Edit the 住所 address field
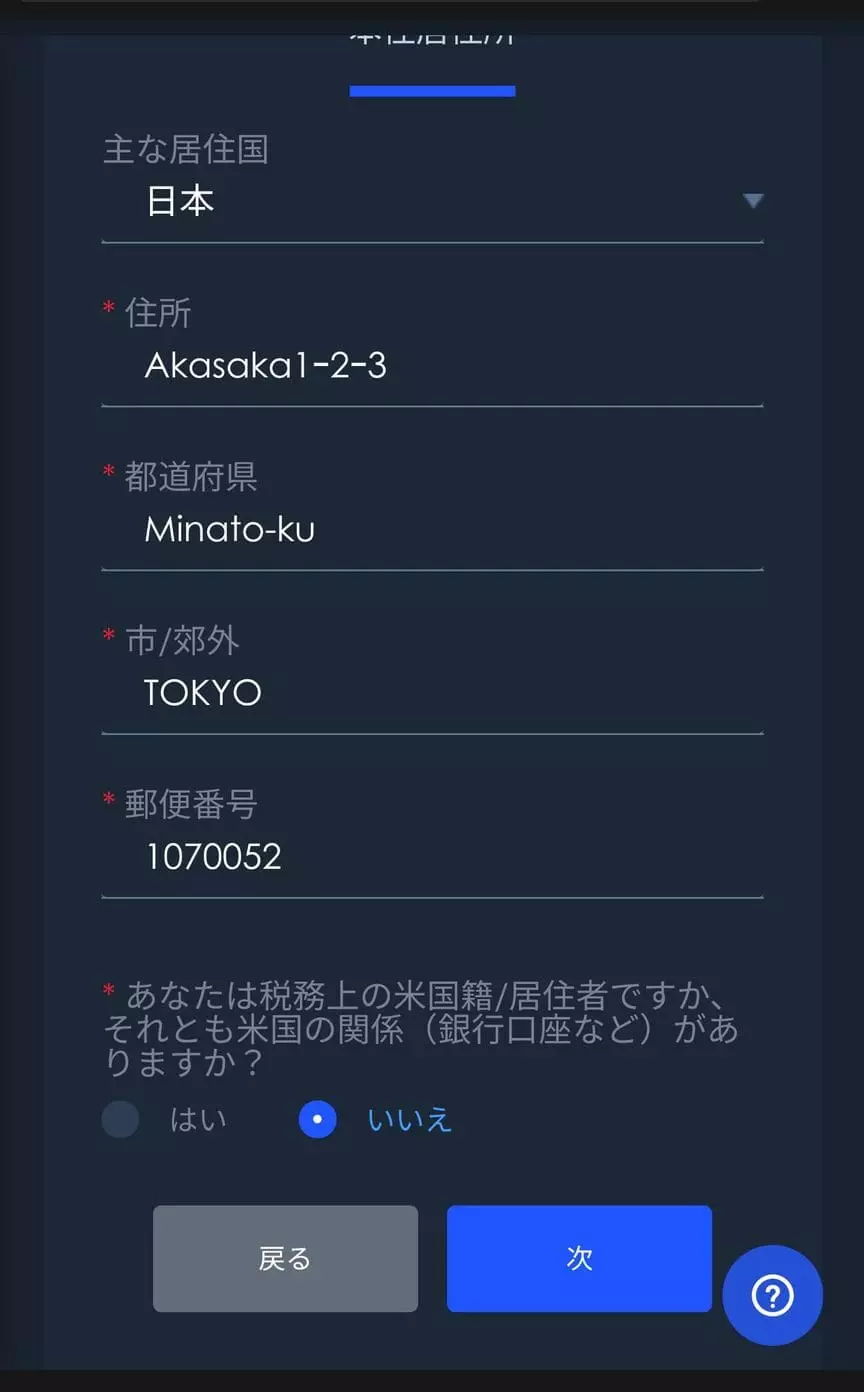This screenshot has height=1392, width=864. coord(432,366)
